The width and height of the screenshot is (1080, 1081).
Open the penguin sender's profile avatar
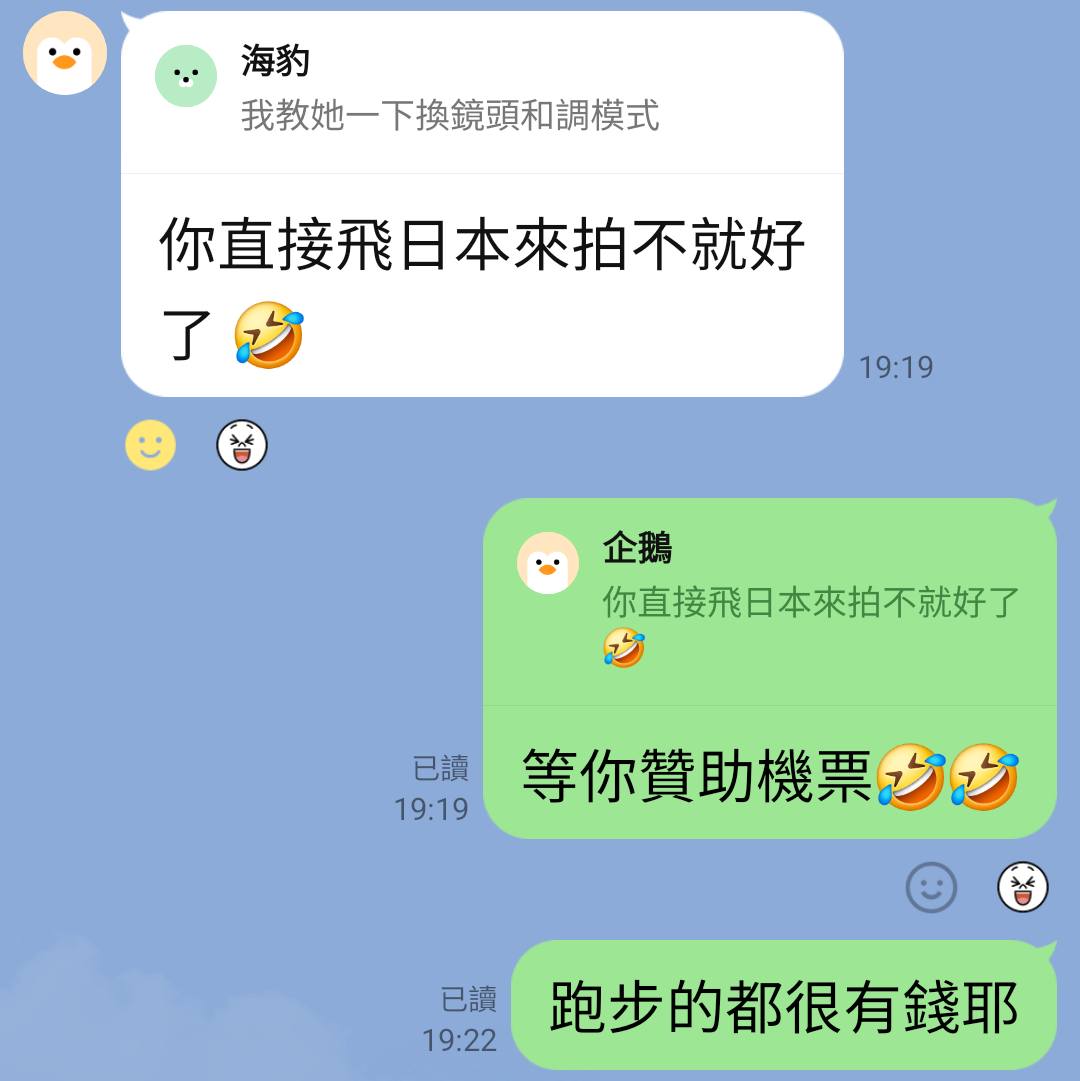pos(65,53)
